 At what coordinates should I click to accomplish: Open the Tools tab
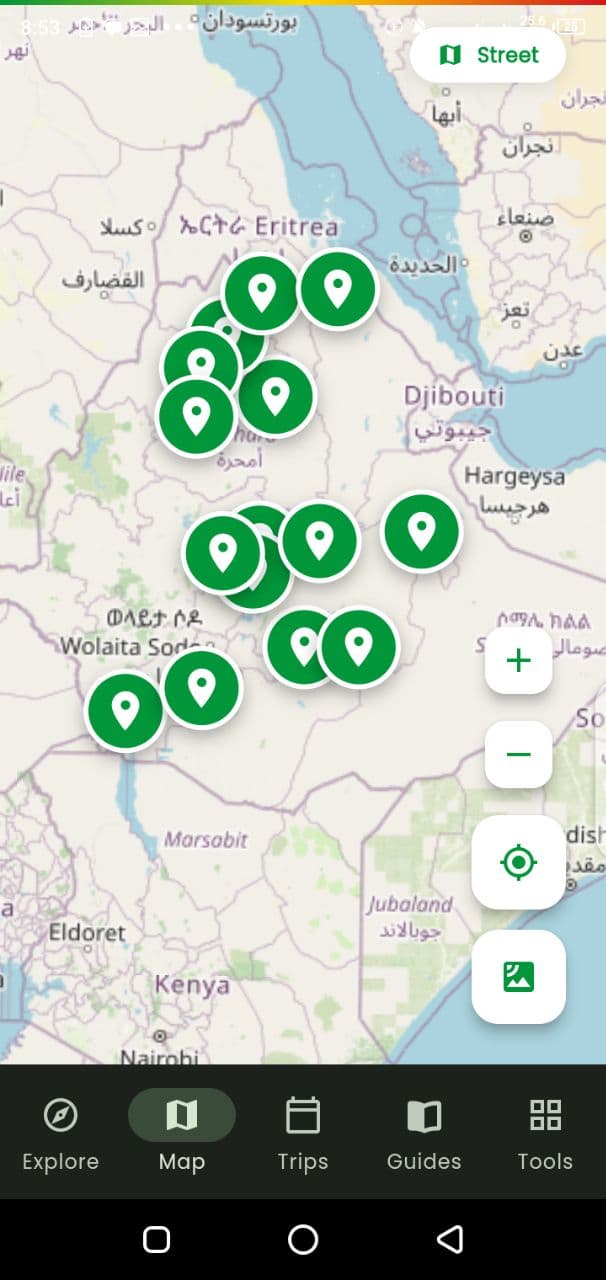[545, 1134]
